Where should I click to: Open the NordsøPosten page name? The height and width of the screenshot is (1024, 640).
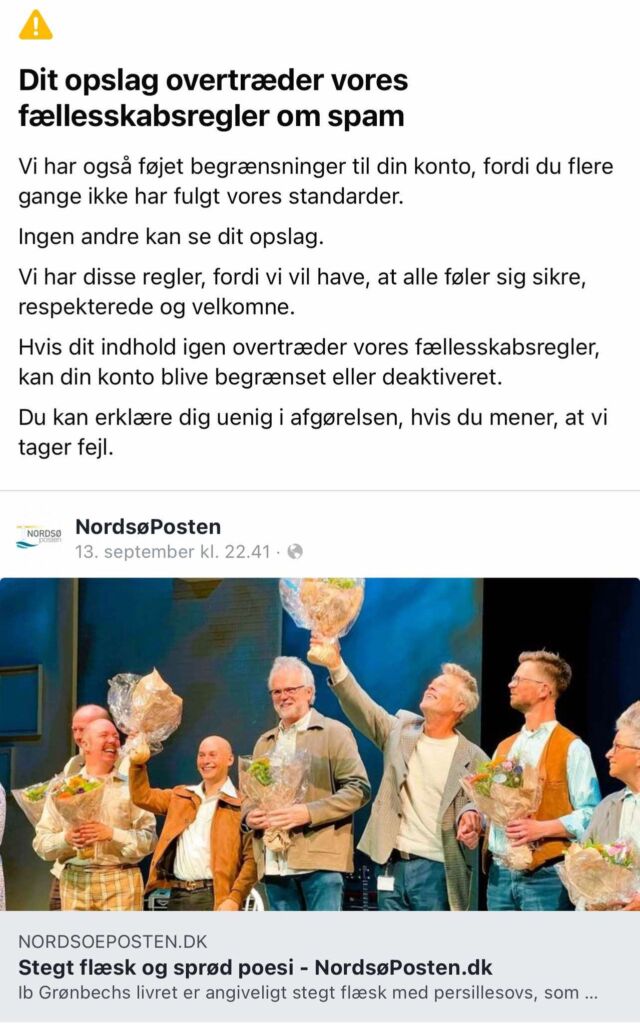click(148, 527)
